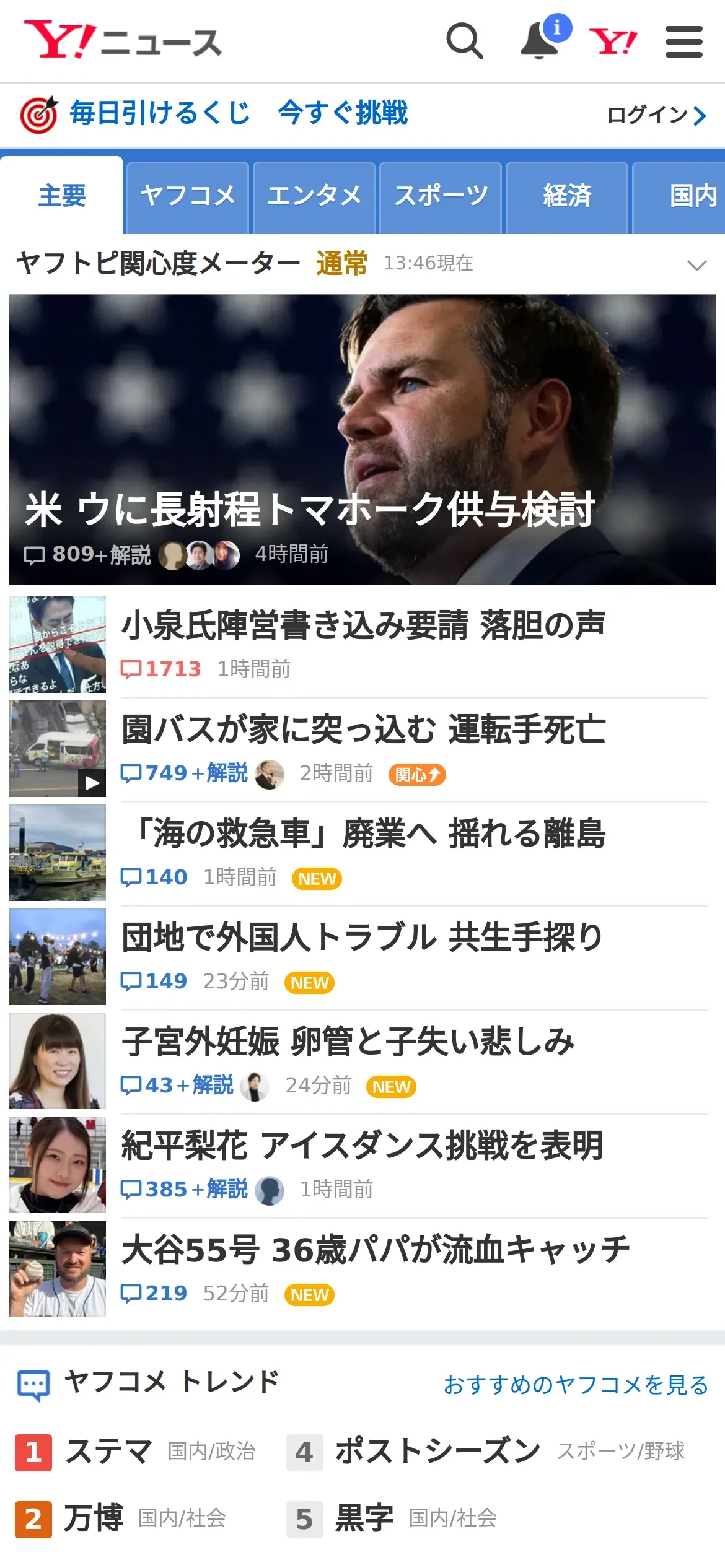This screenshot has height=1568, width=725.
Task: Switch to the スポーツ tab
Action: [441, 196]
